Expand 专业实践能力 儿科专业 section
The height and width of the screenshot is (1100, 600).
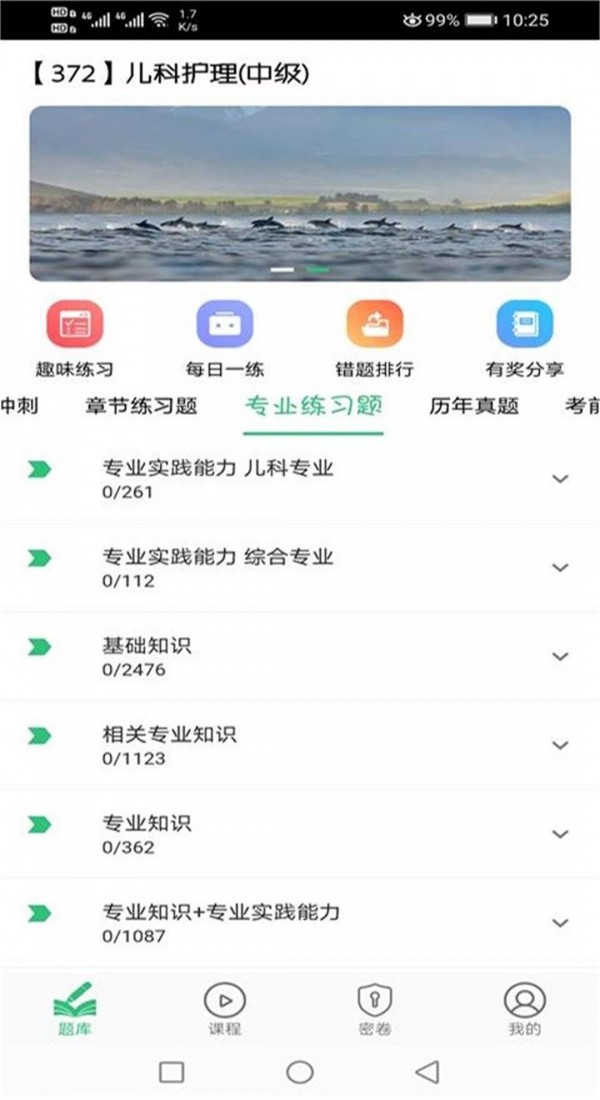tap(560, 479)
